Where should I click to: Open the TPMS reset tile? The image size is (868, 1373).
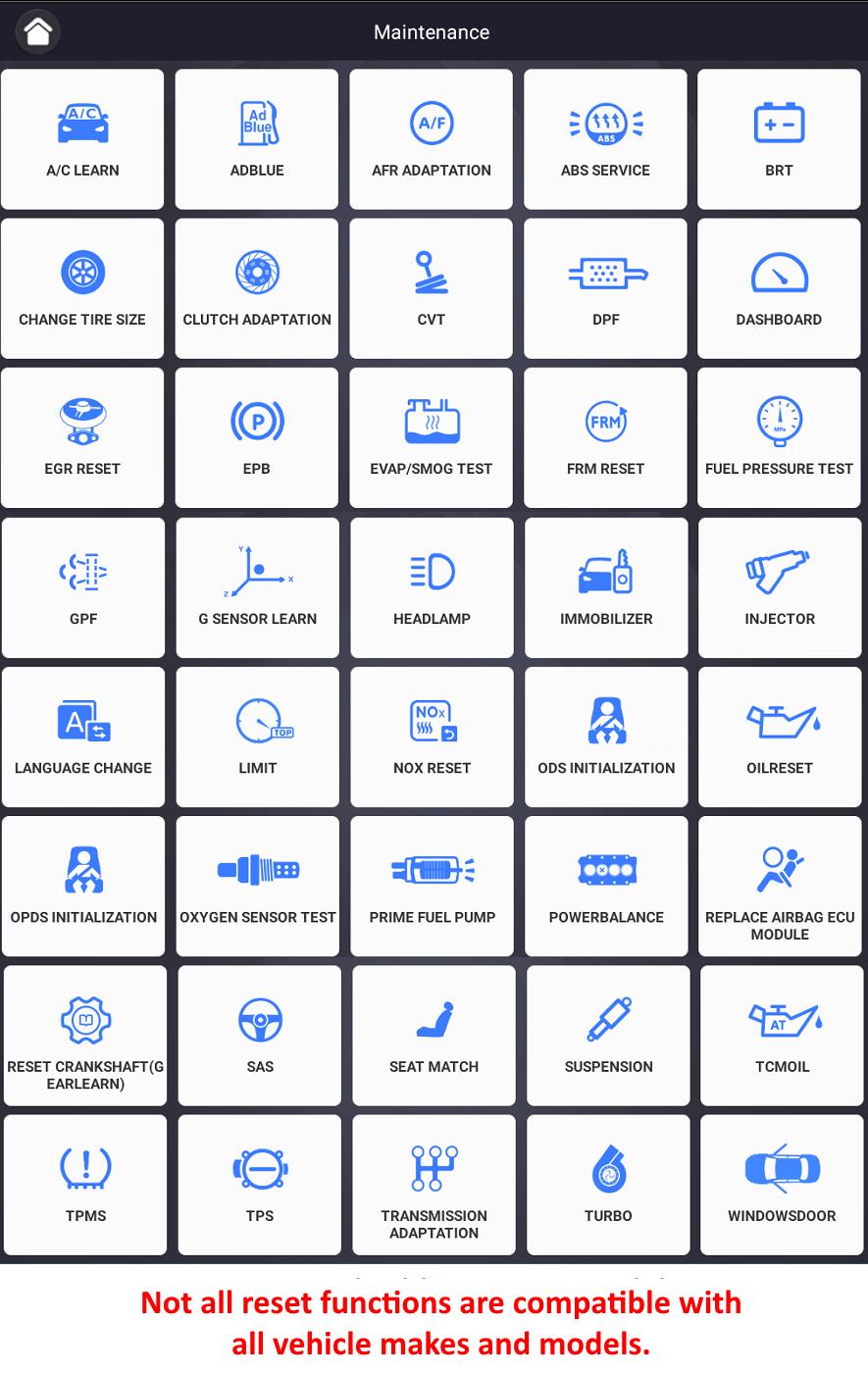coord(85,1185)
